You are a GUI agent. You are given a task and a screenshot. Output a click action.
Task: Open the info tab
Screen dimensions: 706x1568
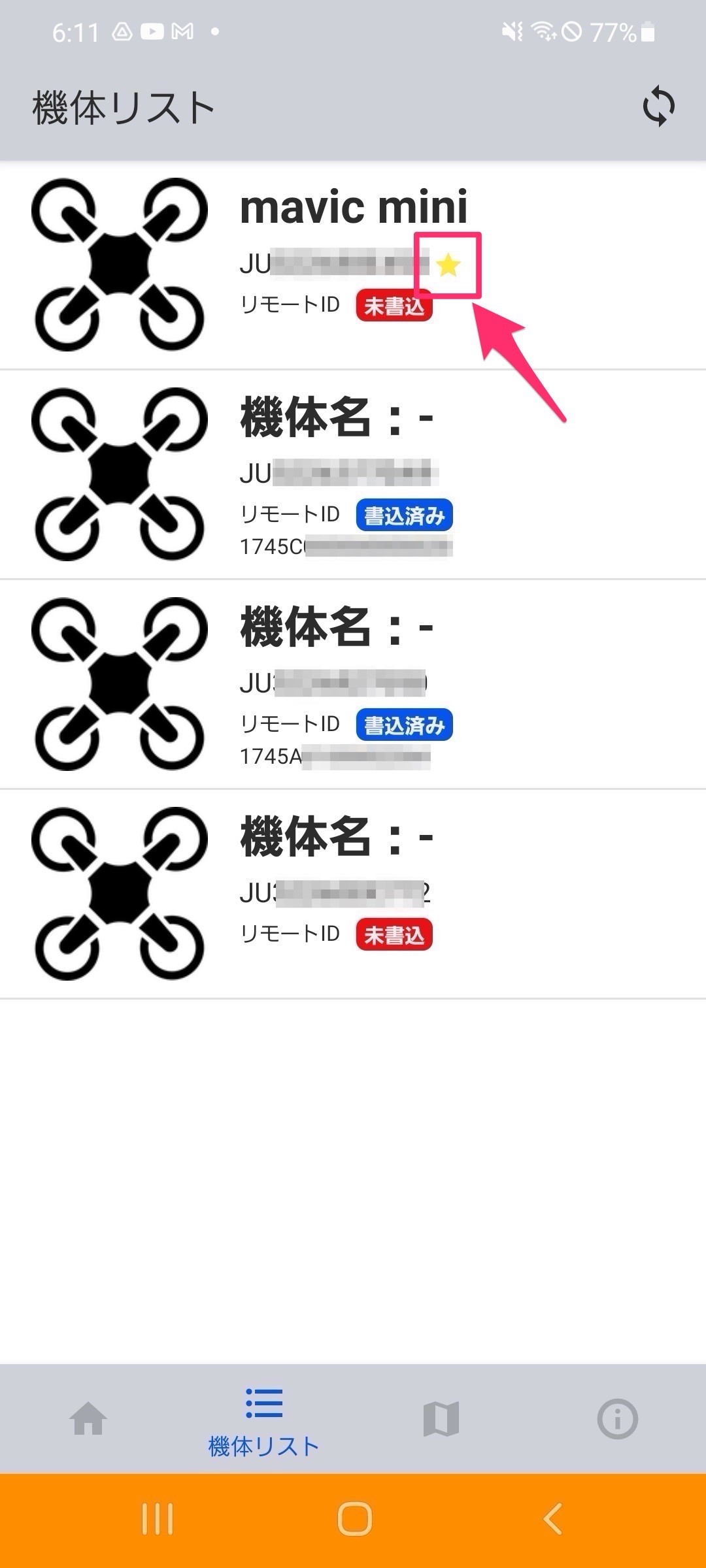coord(618,1419)
